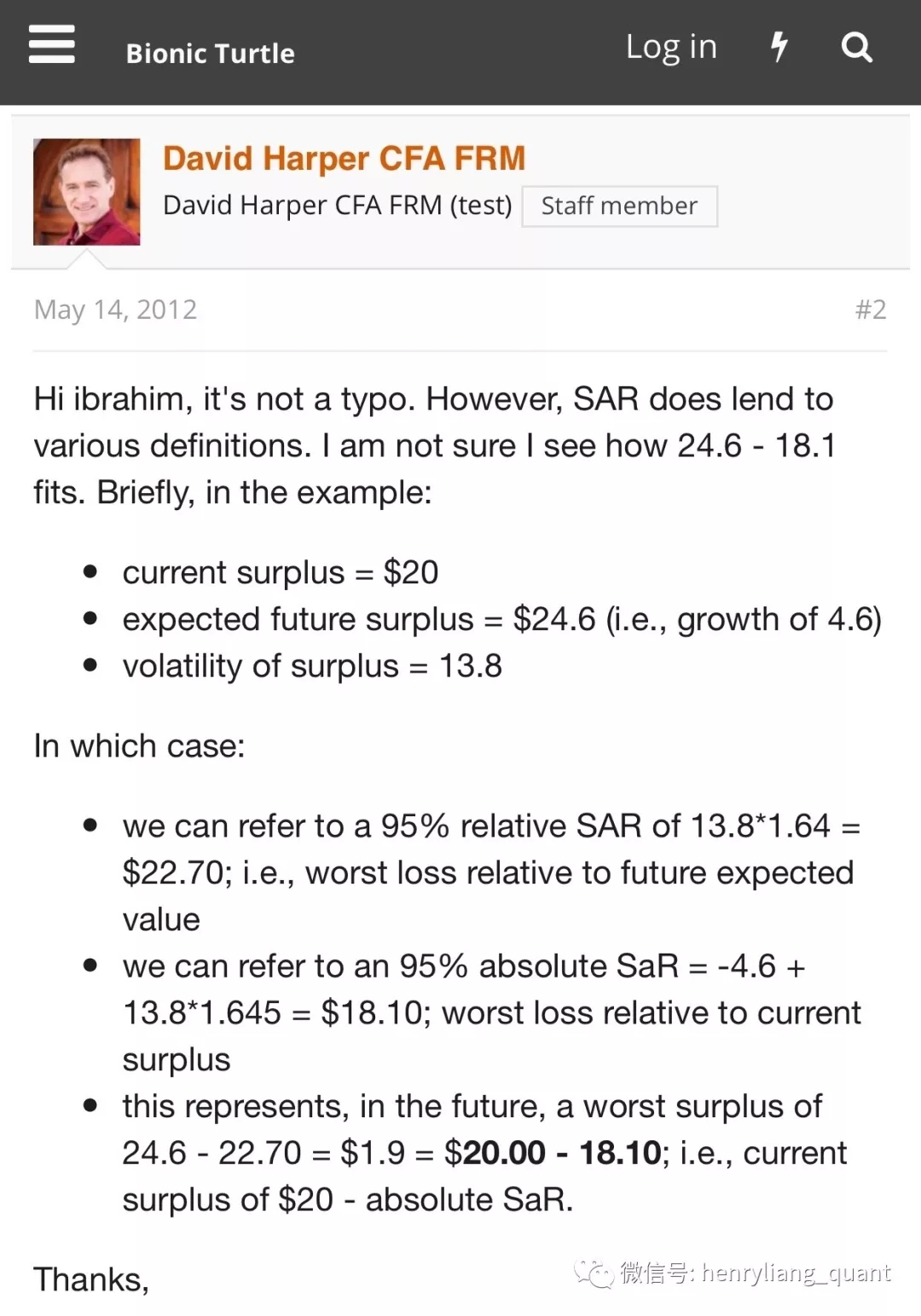
Task: Open the hamburger navigation menu
Action: [x=51, y=44]
